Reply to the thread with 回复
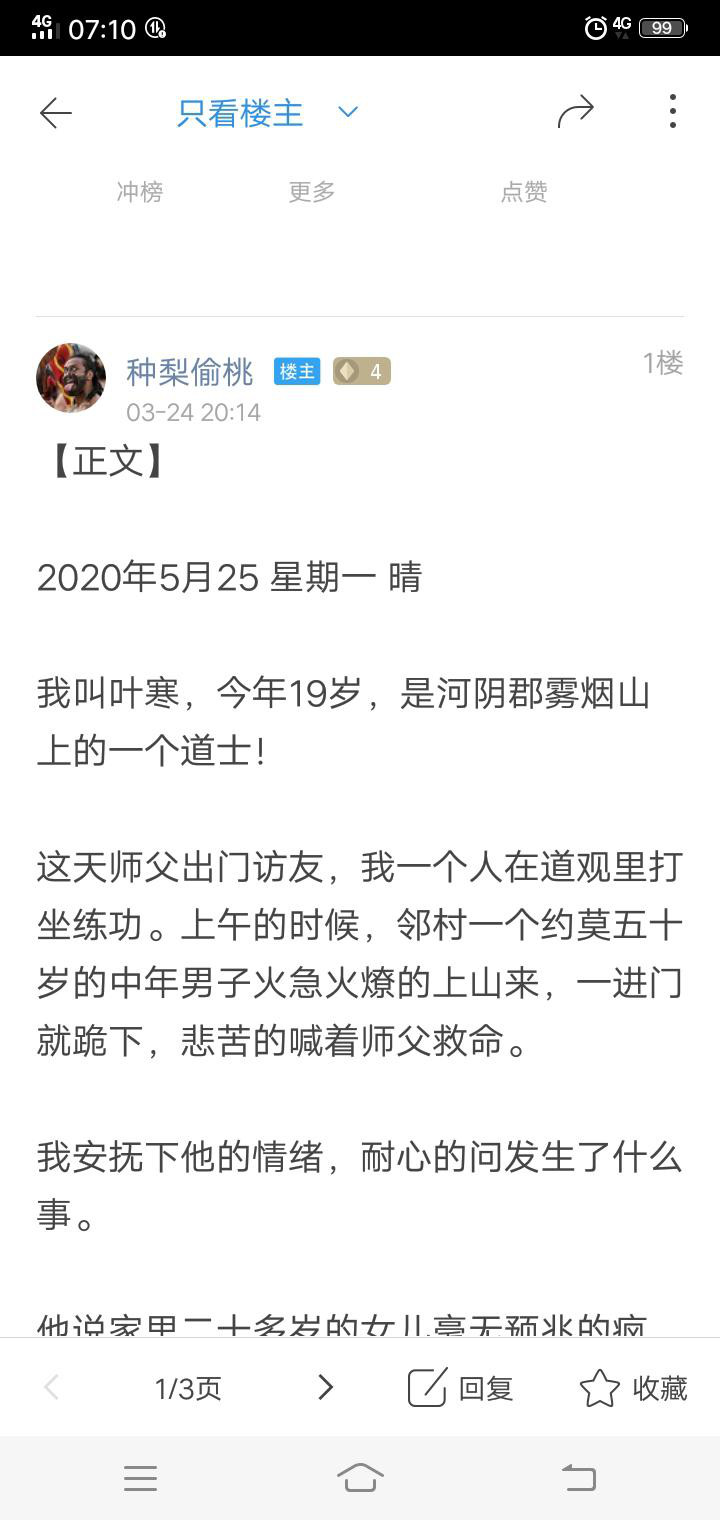Image resolution: width=720 pixels, height=1520 pixels. click(x=460, y=1388)
